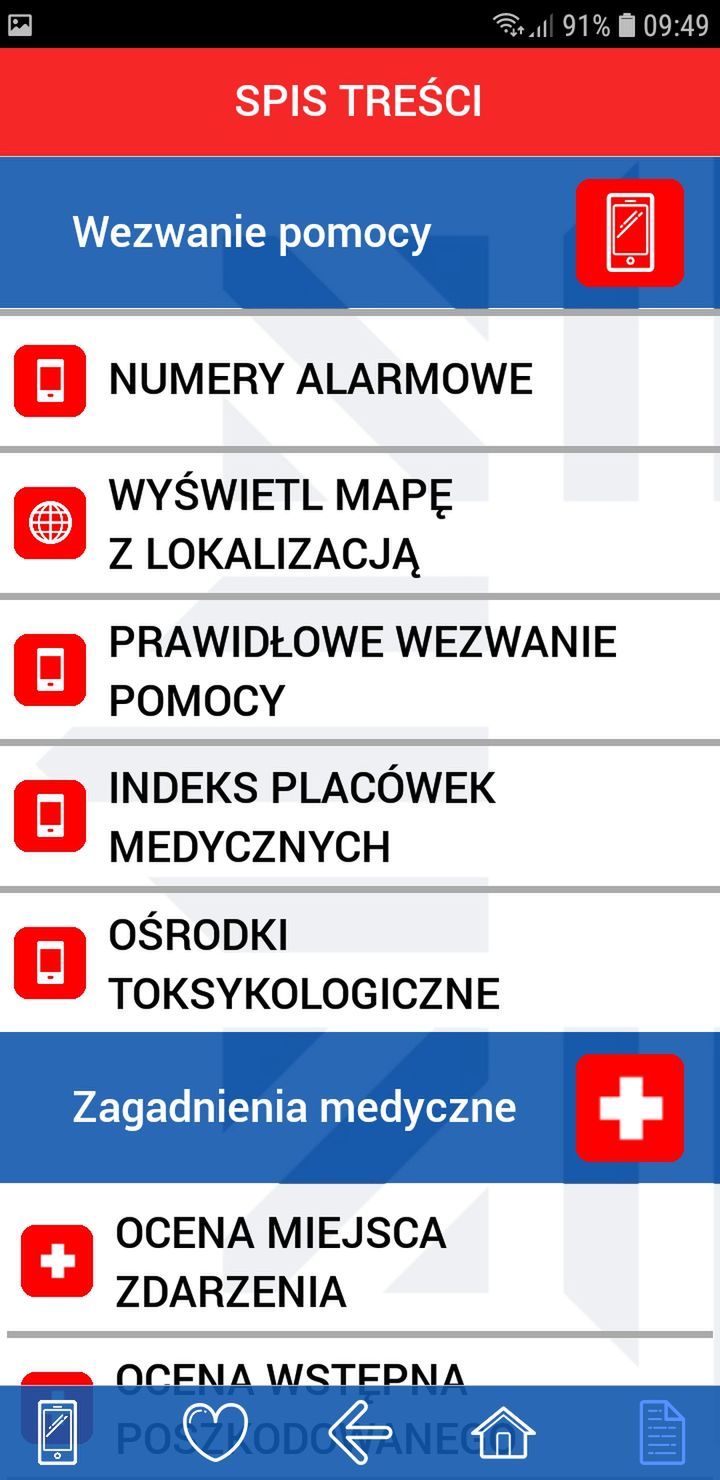Open OCENA MIEJSCA ZDARZENIA
Viewport: 720px width, 1480px height.
(360, 1260)
